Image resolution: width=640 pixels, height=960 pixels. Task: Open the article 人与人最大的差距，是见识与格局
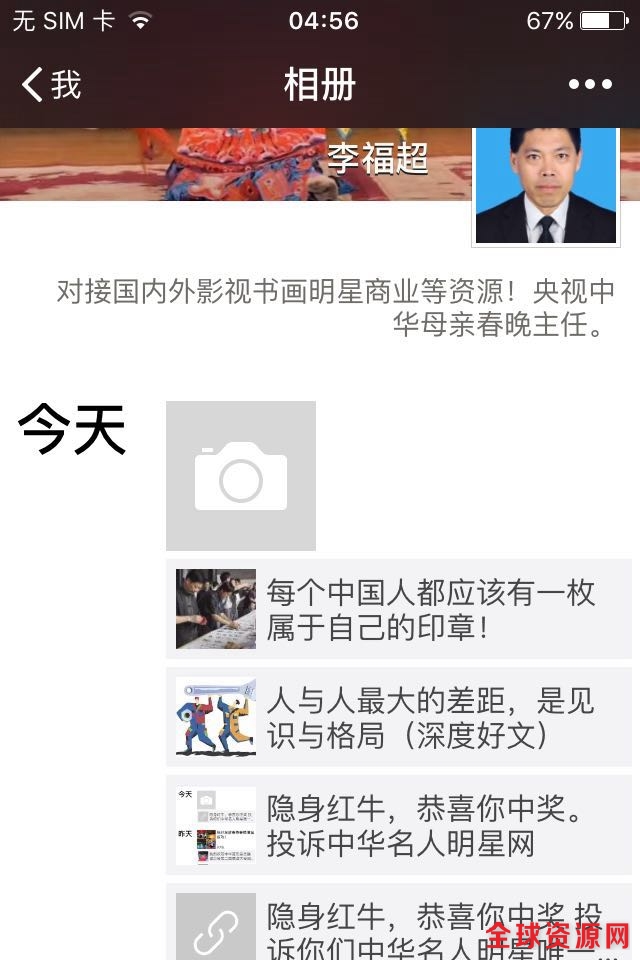click(398, 717)
